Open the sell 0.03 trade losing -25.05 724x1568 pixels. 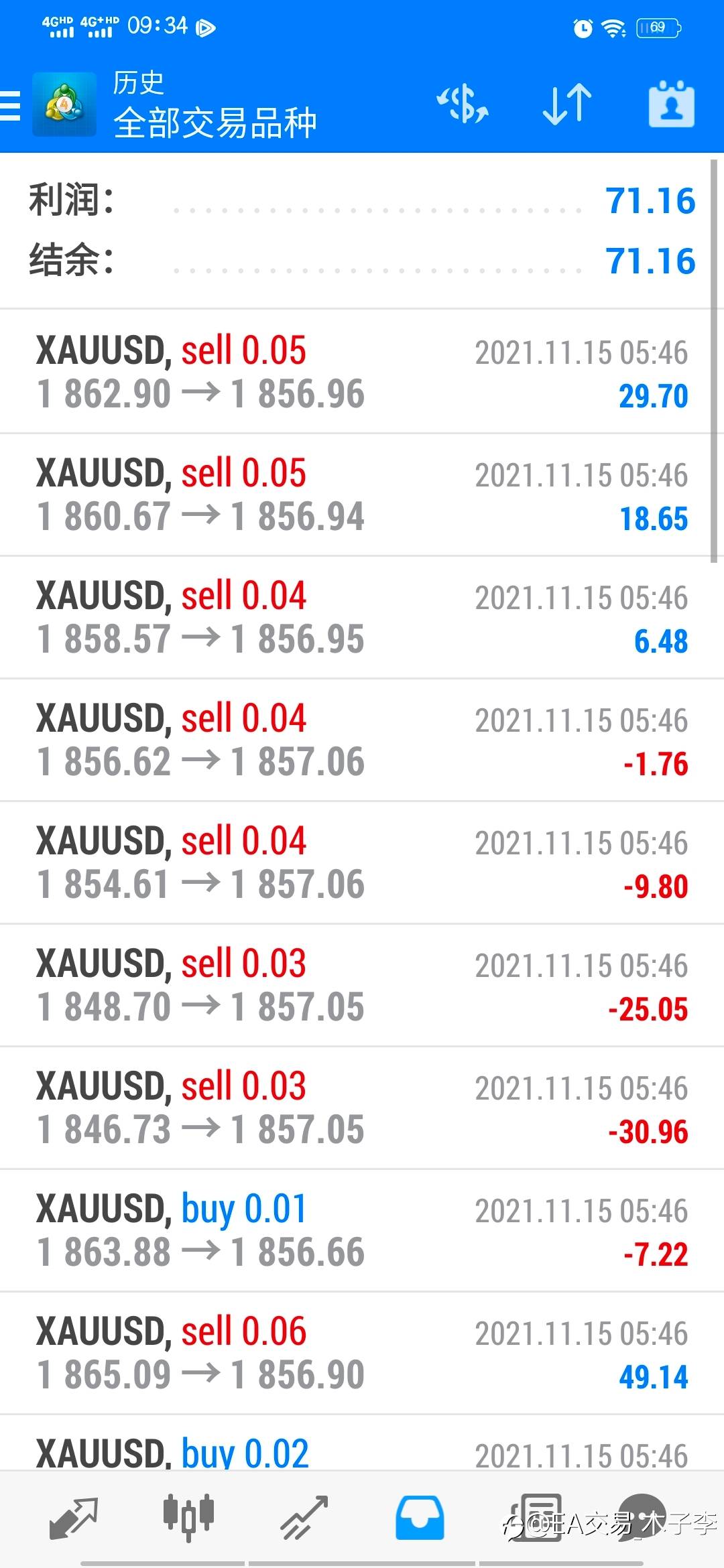[362, 985]
